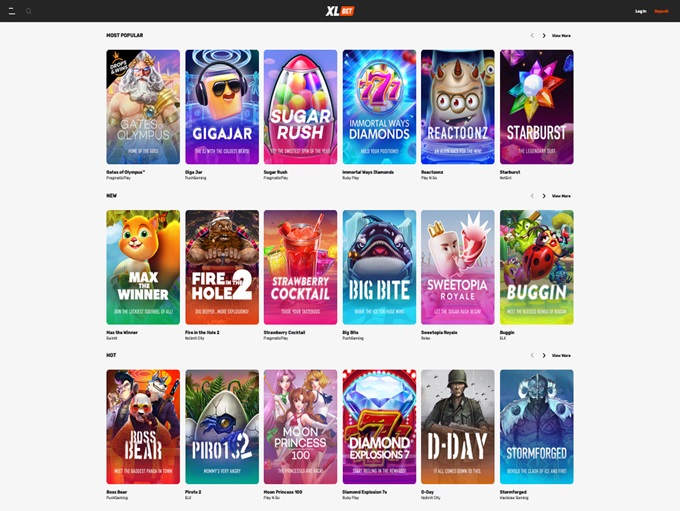
Task: Open Starburst slot
Action: pyautogui.click(x=536, y=107)
